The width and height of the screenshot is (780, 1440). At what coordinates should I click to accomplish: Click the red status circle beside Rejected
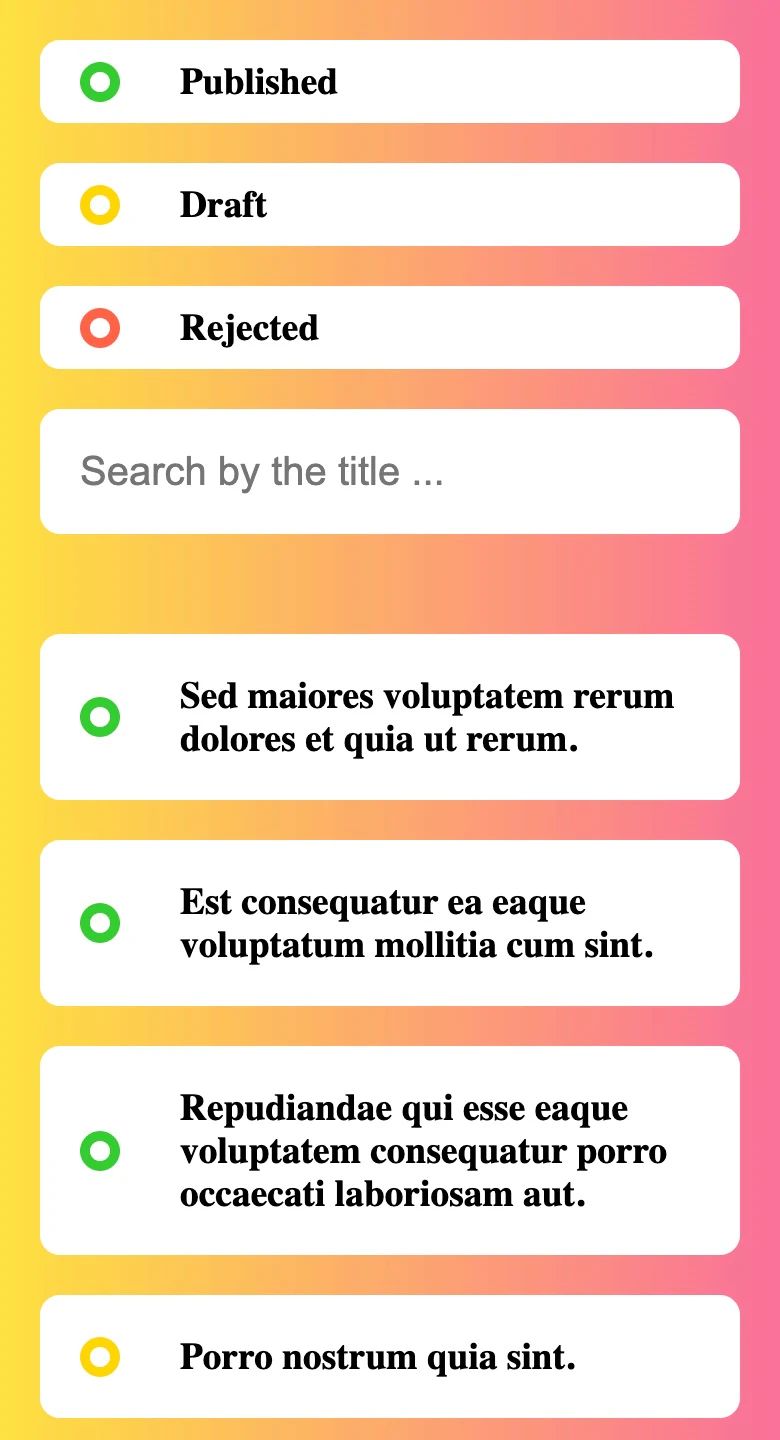pyautogui.click(x=99, y=327)
